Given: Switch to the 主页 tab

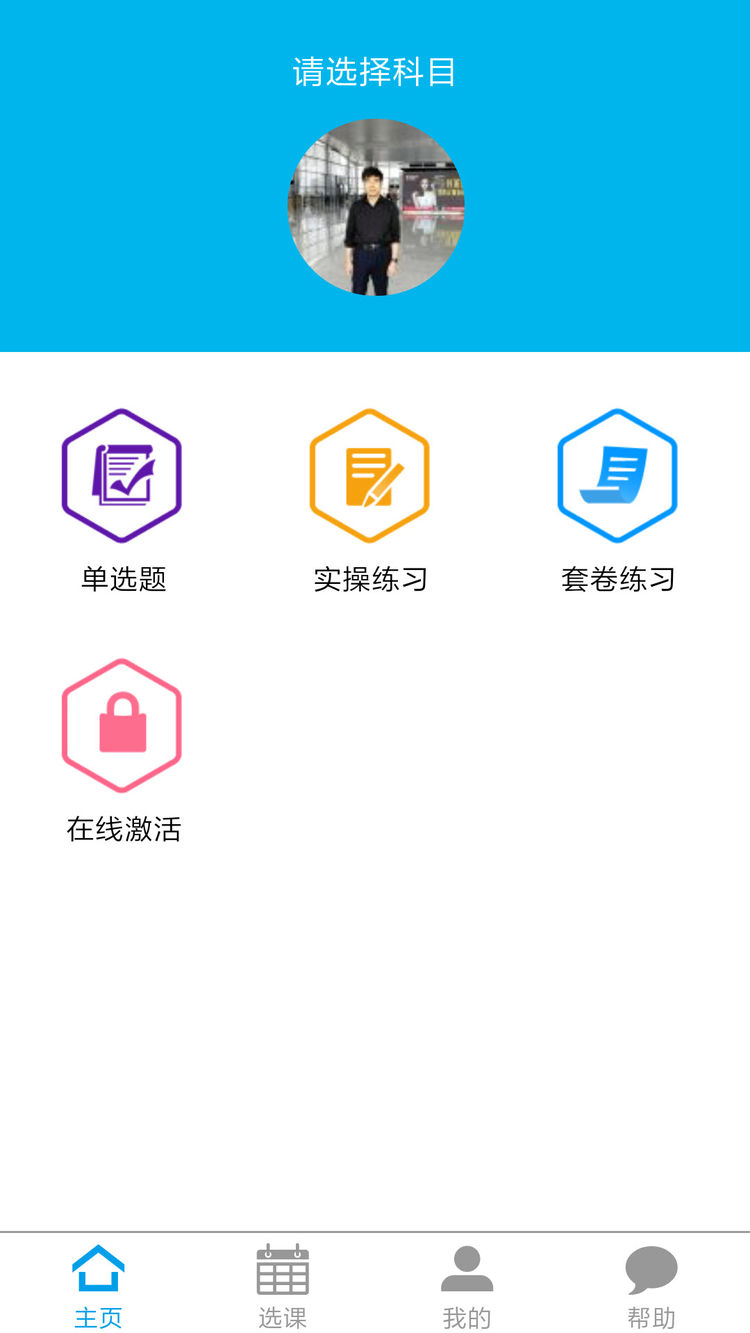Looking at the screenshot, I should pyautogui.click(x=98, y=1285).
